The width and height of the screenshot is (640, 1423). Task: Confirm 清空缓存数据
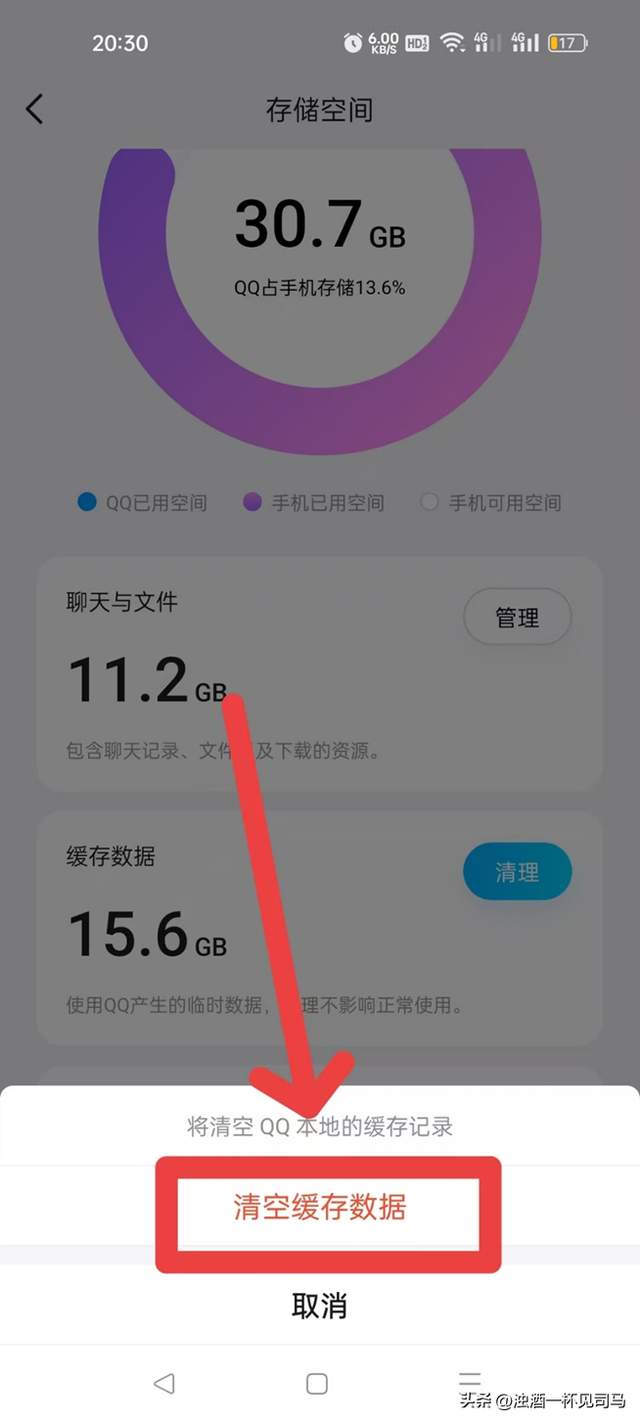pyautogui.click(x=320, y=1207)
